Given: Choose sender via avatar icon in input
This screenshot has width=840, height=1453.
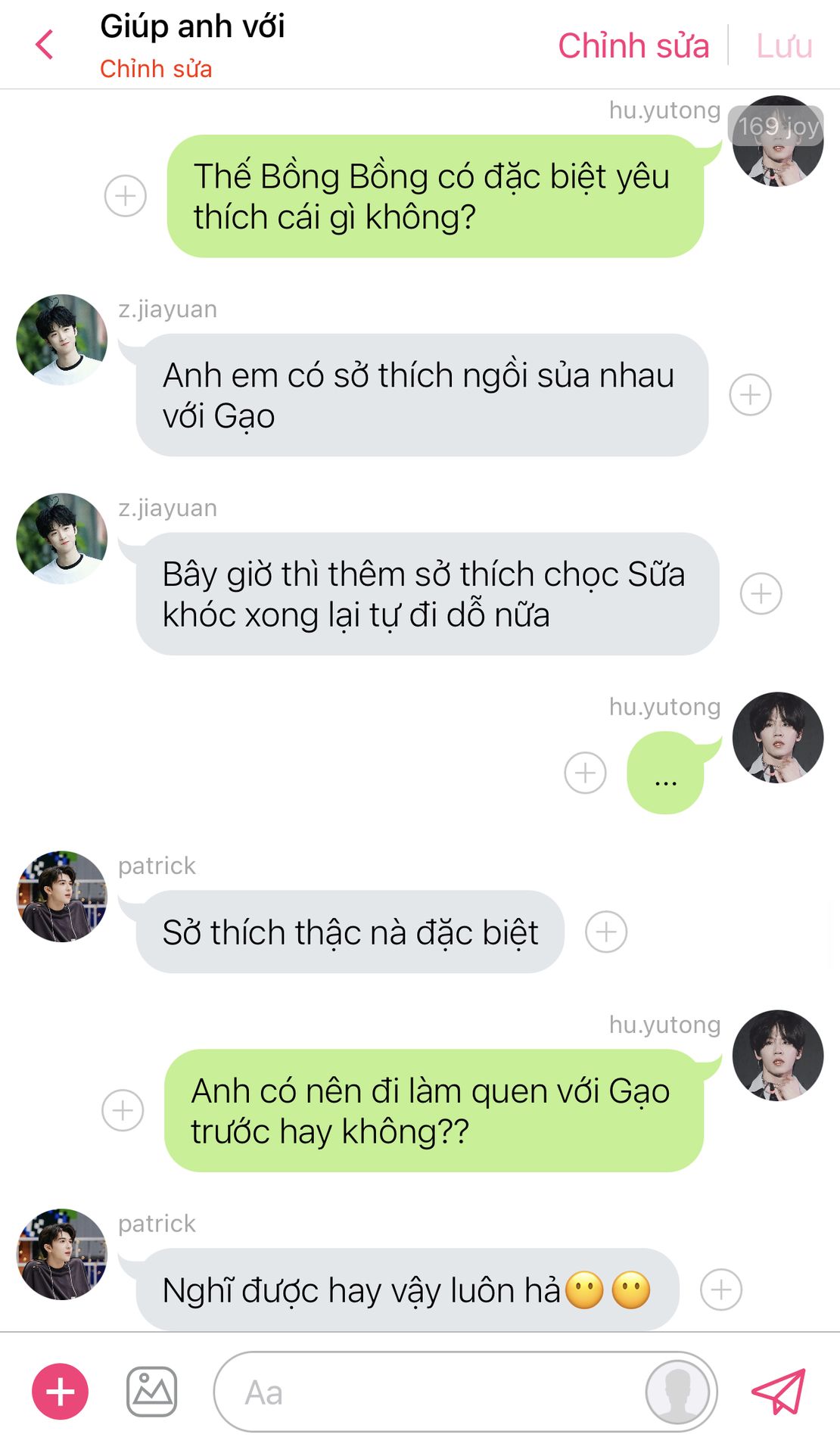Looking at the screenshot, I should coord(678,1392).
